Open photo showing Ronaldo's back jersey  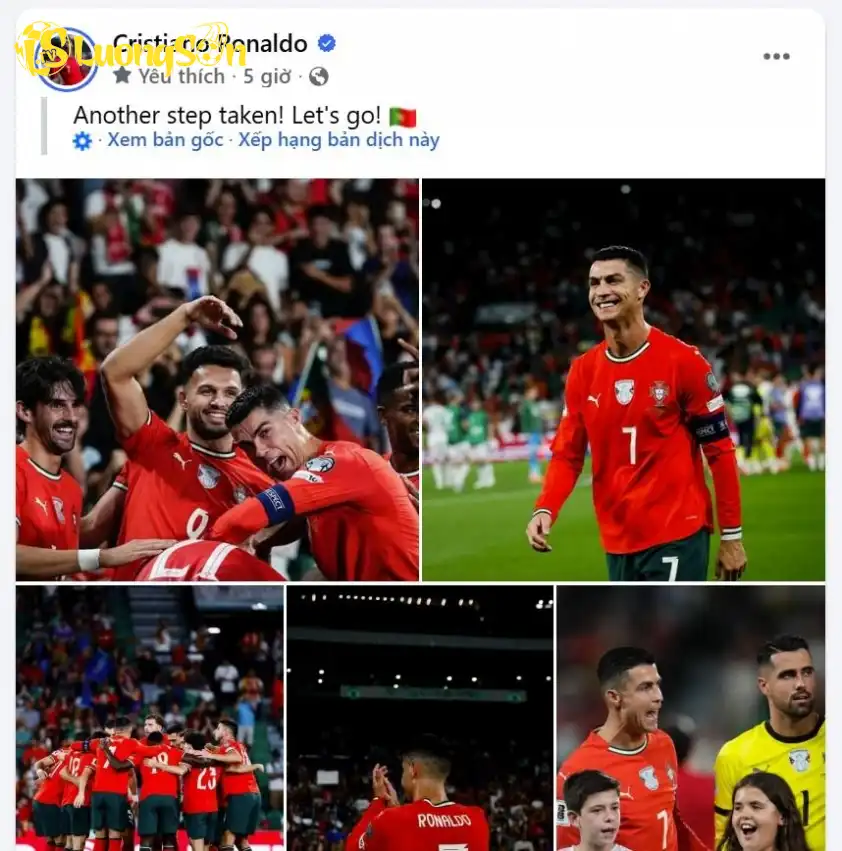coord(420,717)
